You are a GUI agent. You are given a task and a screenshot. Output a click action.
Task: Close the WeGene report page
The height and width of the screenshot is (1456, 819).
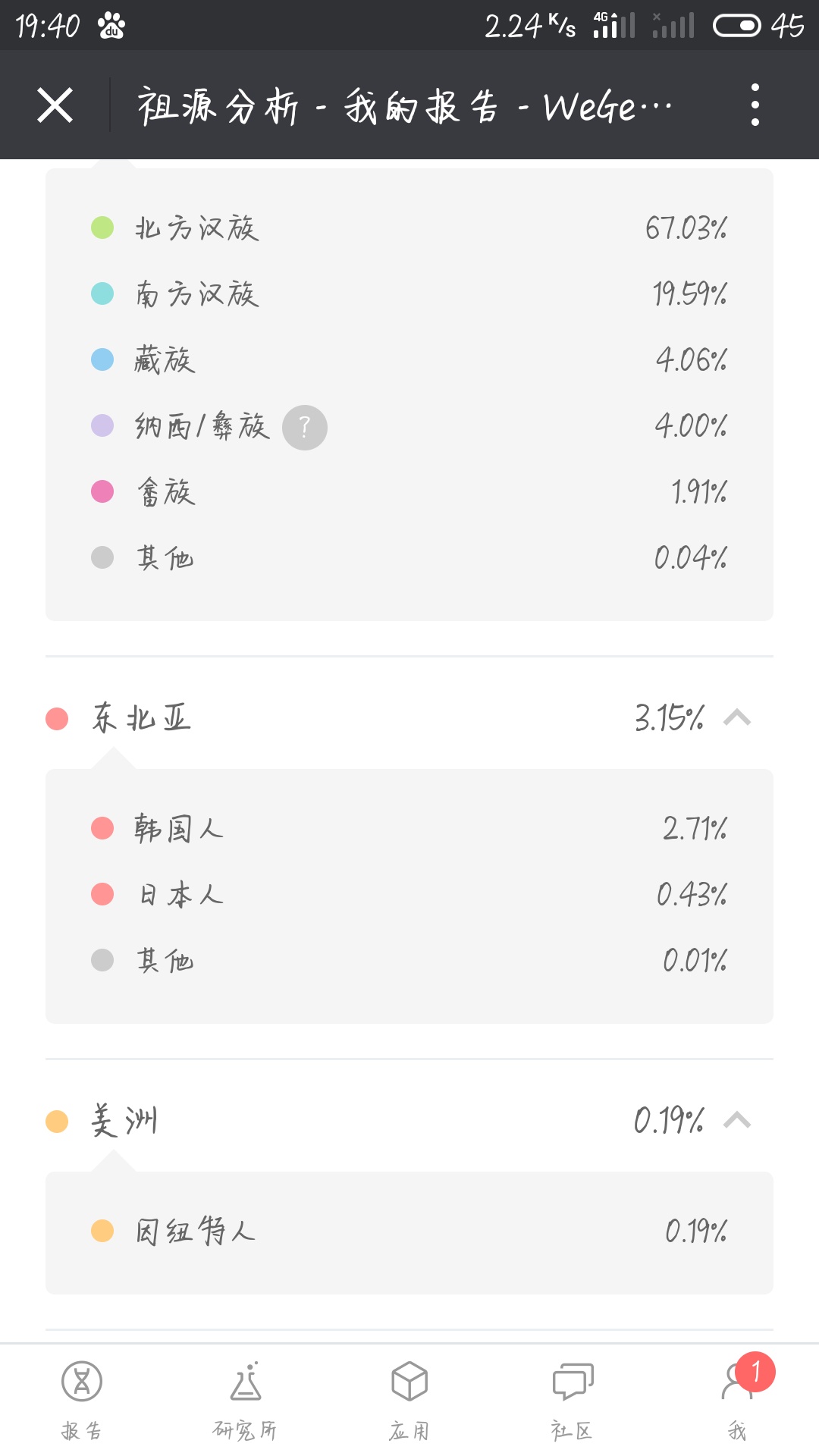tap(55, 105)
